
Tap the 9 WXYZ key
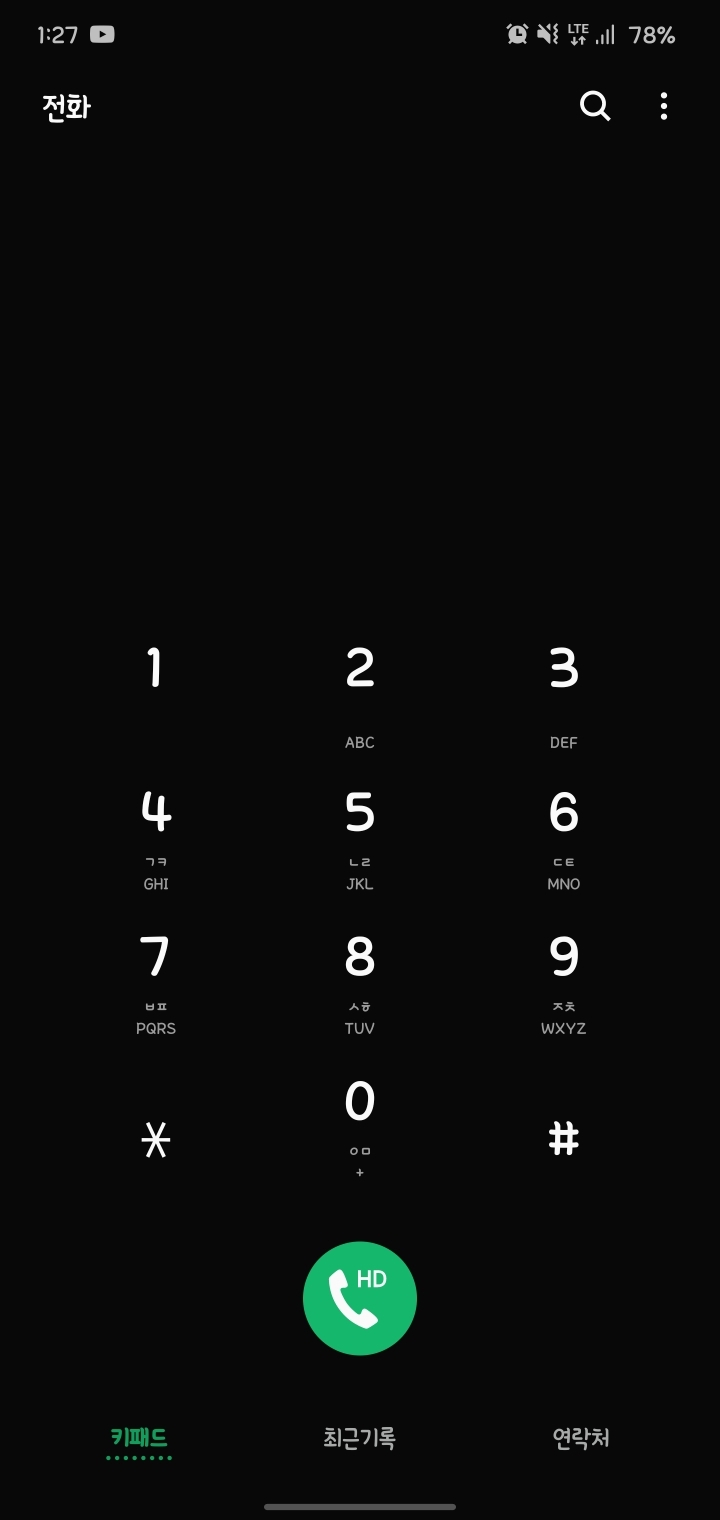pyautogui.click(x=564, y=980)
